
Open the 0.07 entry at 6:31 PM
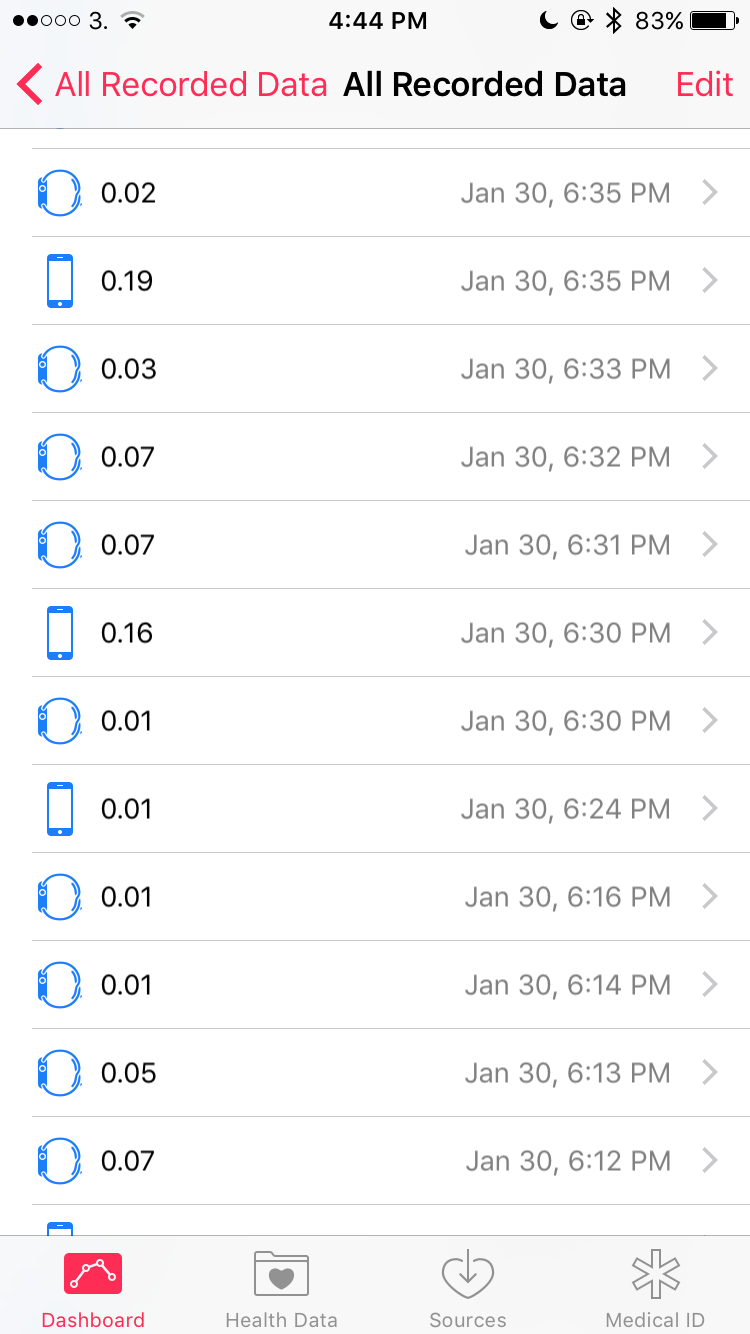pyautogui.click(x=375, y=545)
